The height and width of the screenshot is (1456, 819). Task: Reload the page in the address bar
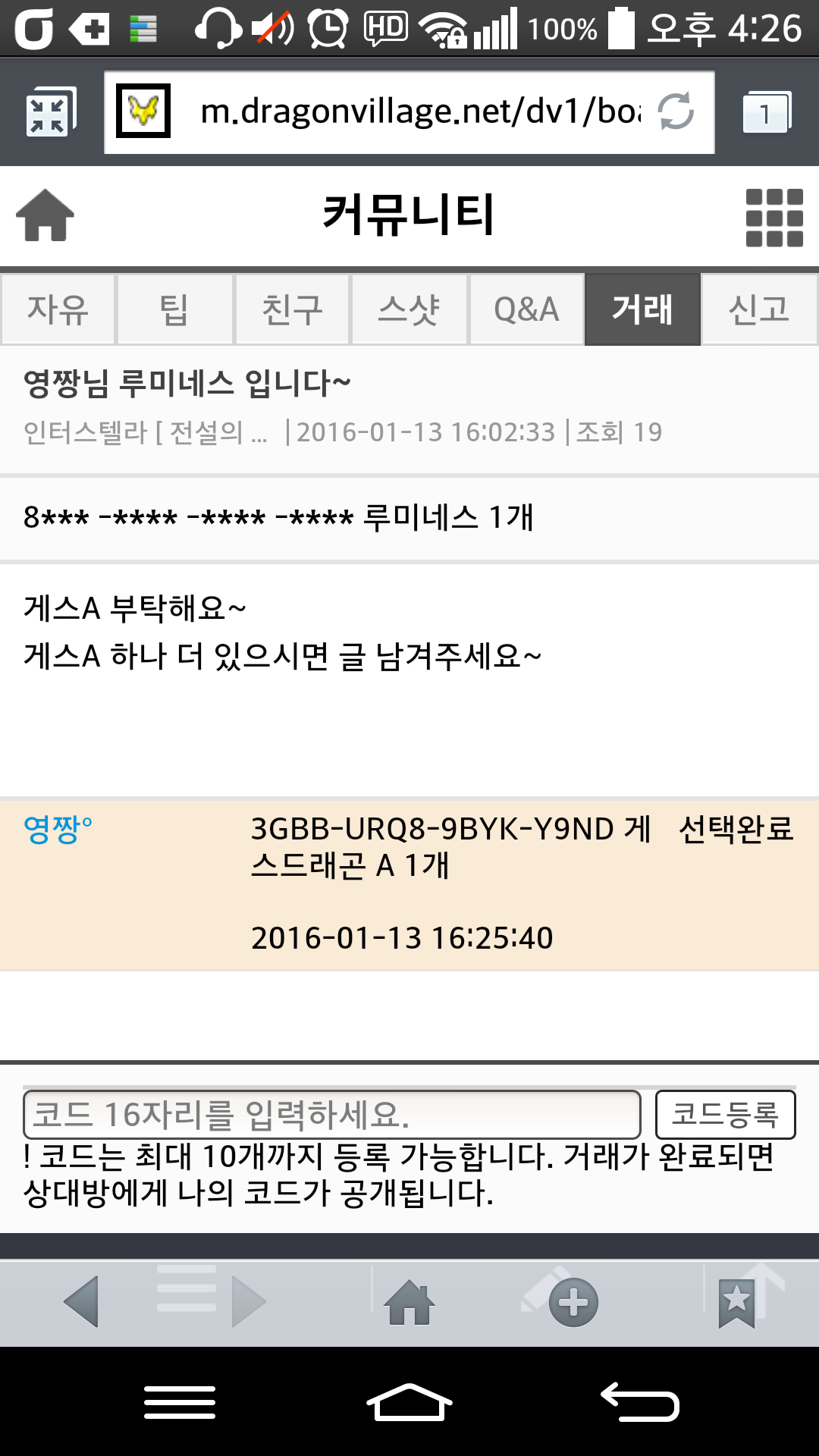click(676, 111)
